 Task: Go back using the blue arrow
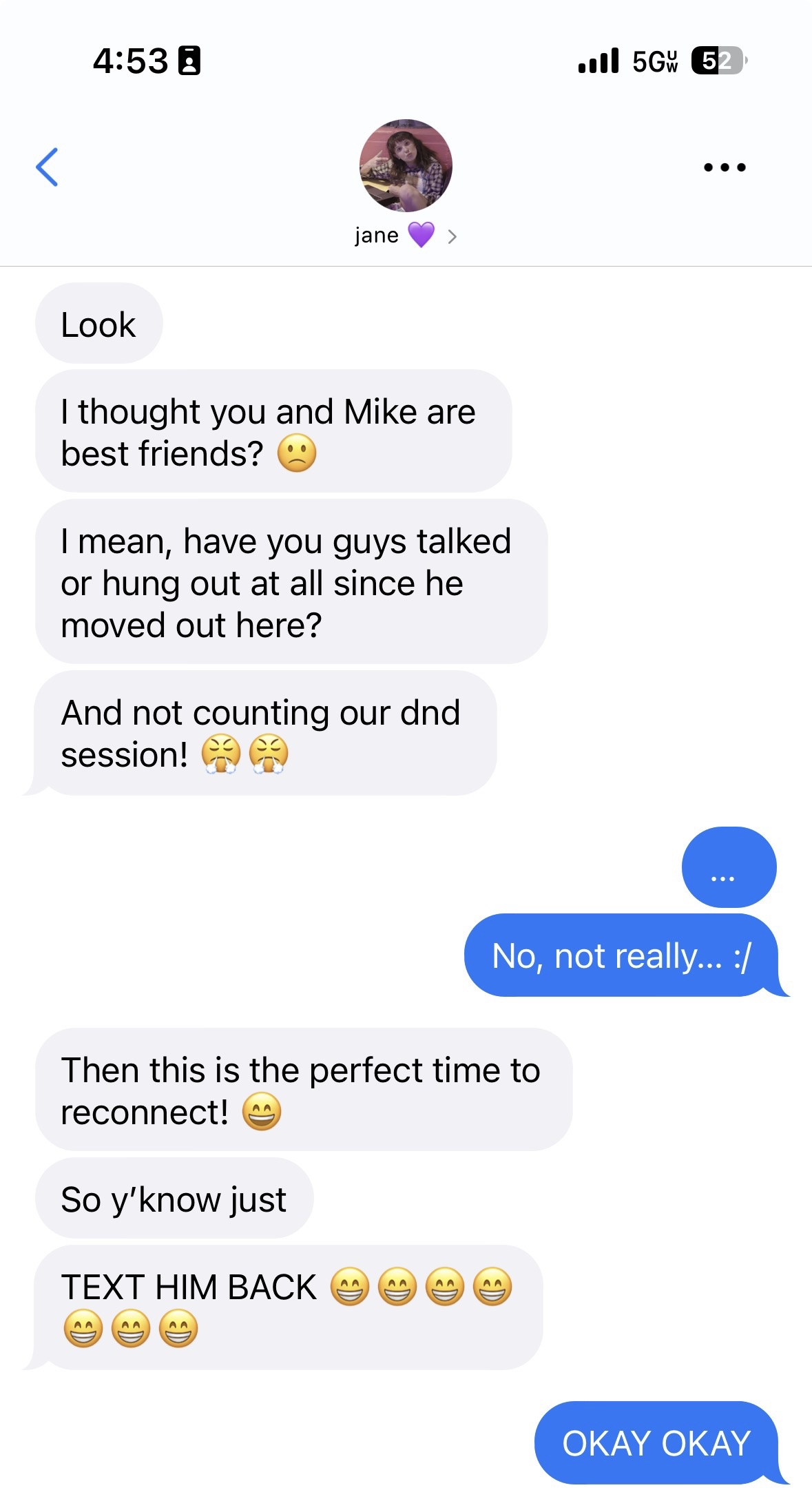click(x=47, y=167)
